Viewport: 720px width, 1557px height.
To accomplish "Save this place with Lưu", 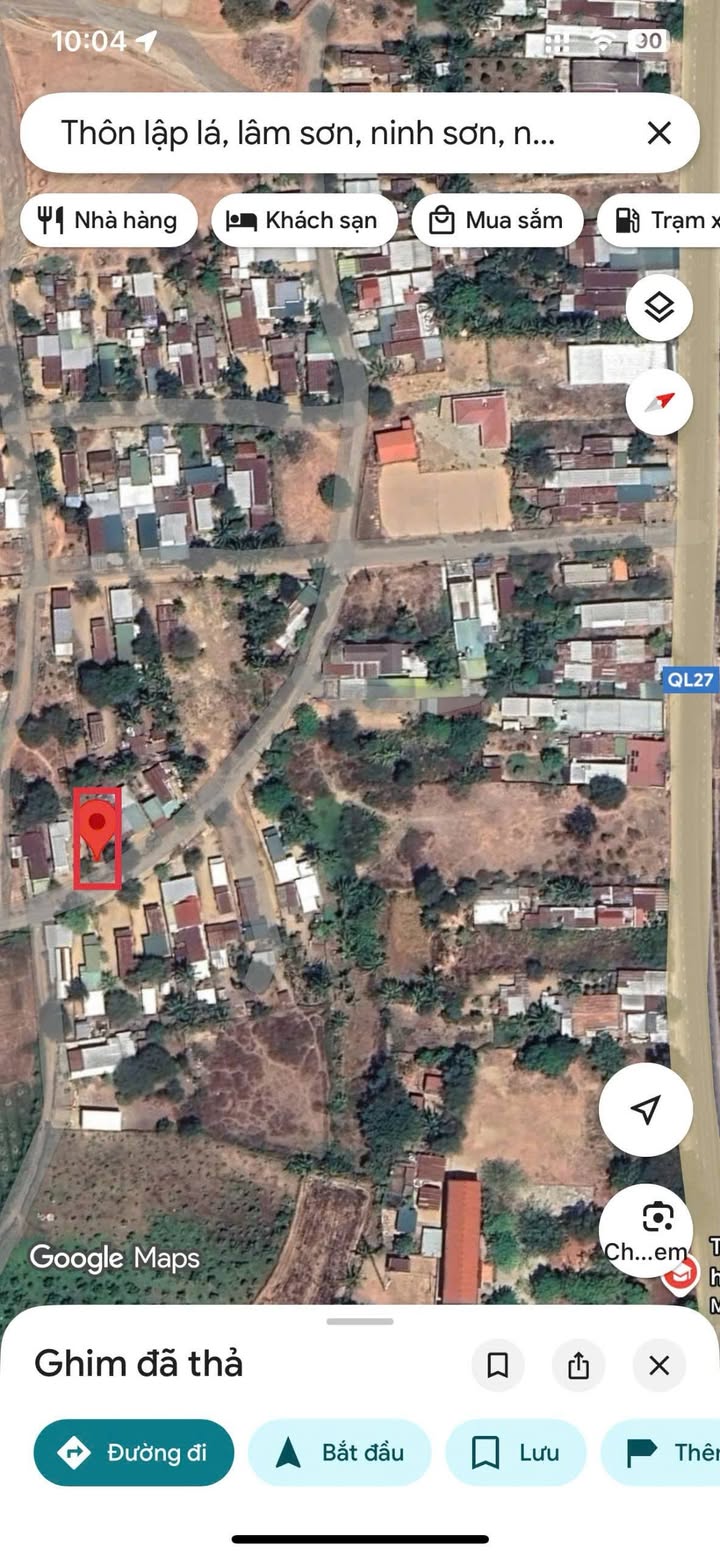I will click(x=516, y=1452).
